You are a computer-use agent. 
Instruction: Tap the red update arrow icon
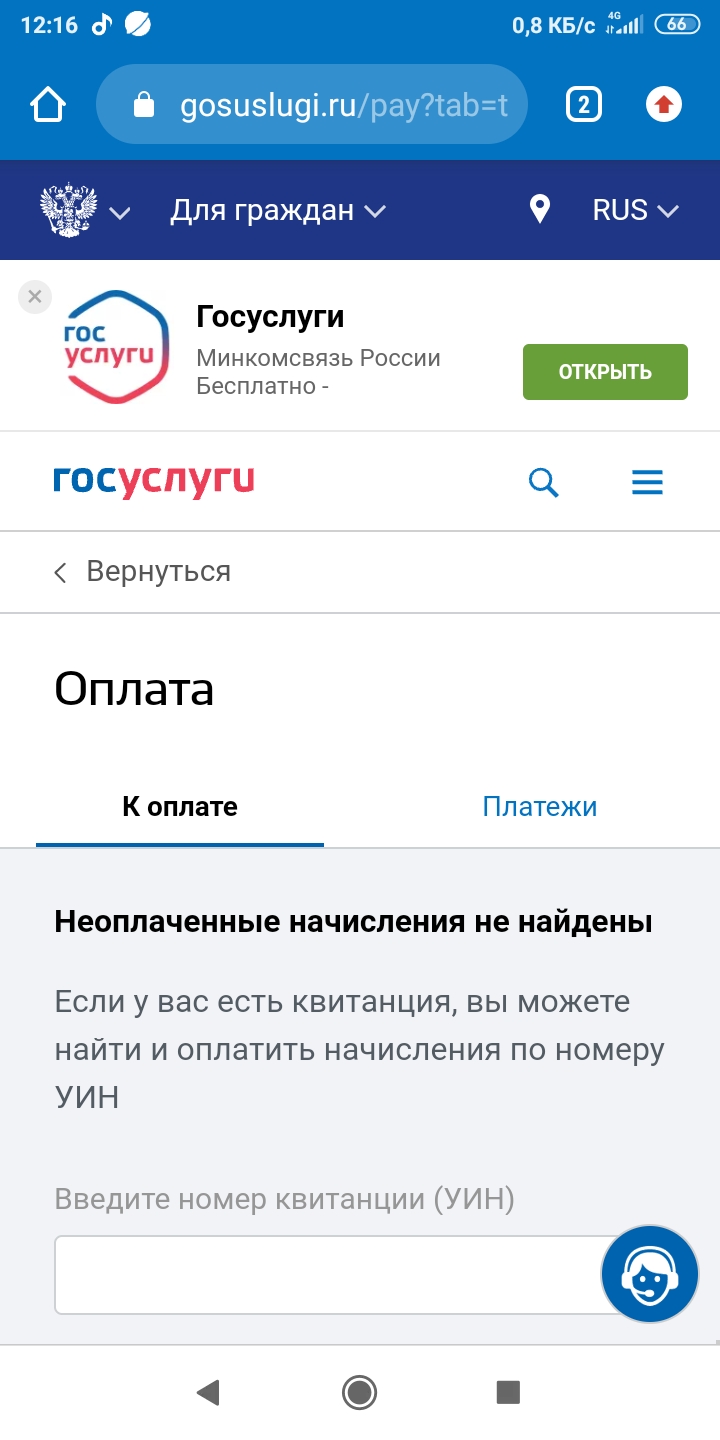tap(664, 105)
